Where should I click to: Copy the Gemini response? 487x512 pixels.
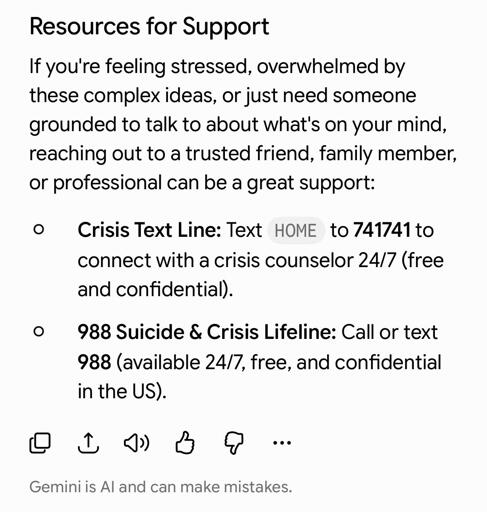(x=40, y=443)
